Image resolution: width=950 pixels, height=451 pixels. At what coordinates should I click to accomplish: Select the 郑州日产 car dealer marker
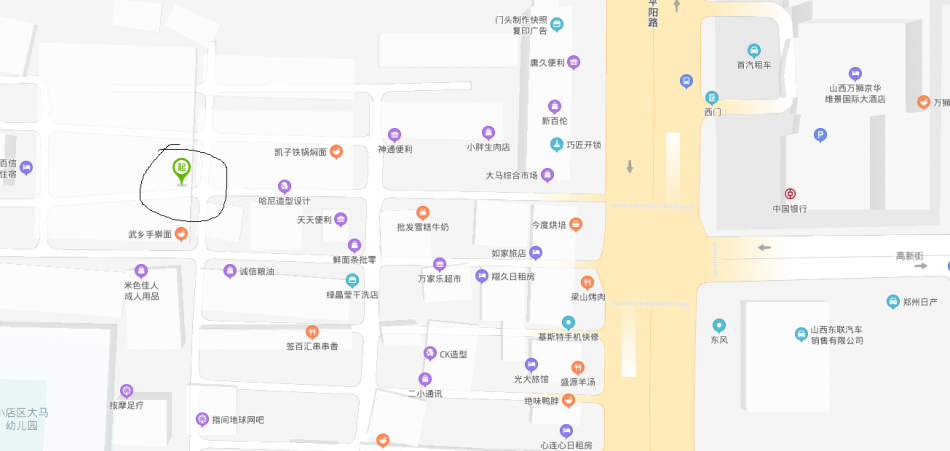[893, 302]
